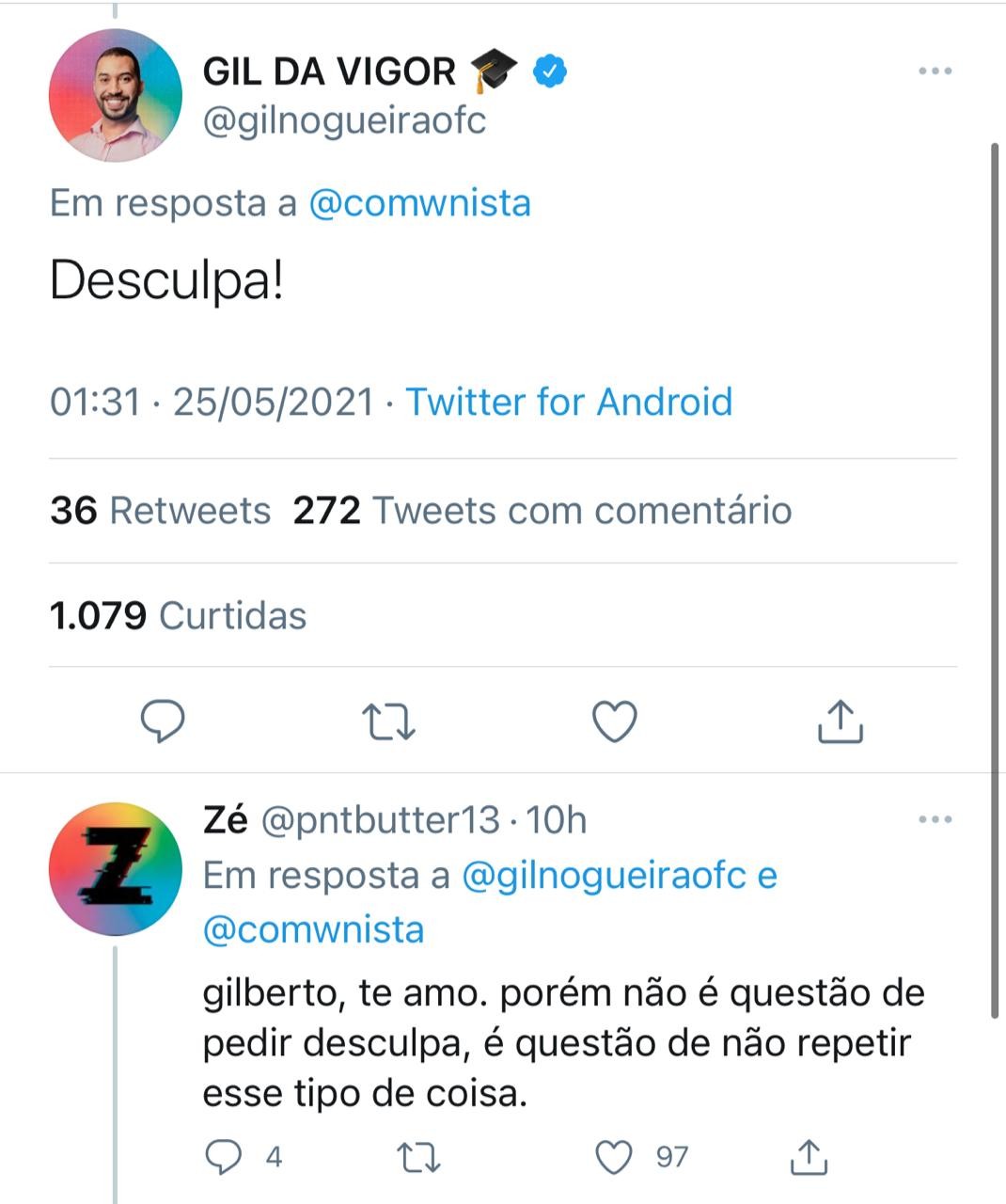Share Zé's reply
This screenshot has height=1204, width=1006.
click(x=809, y=1157)
